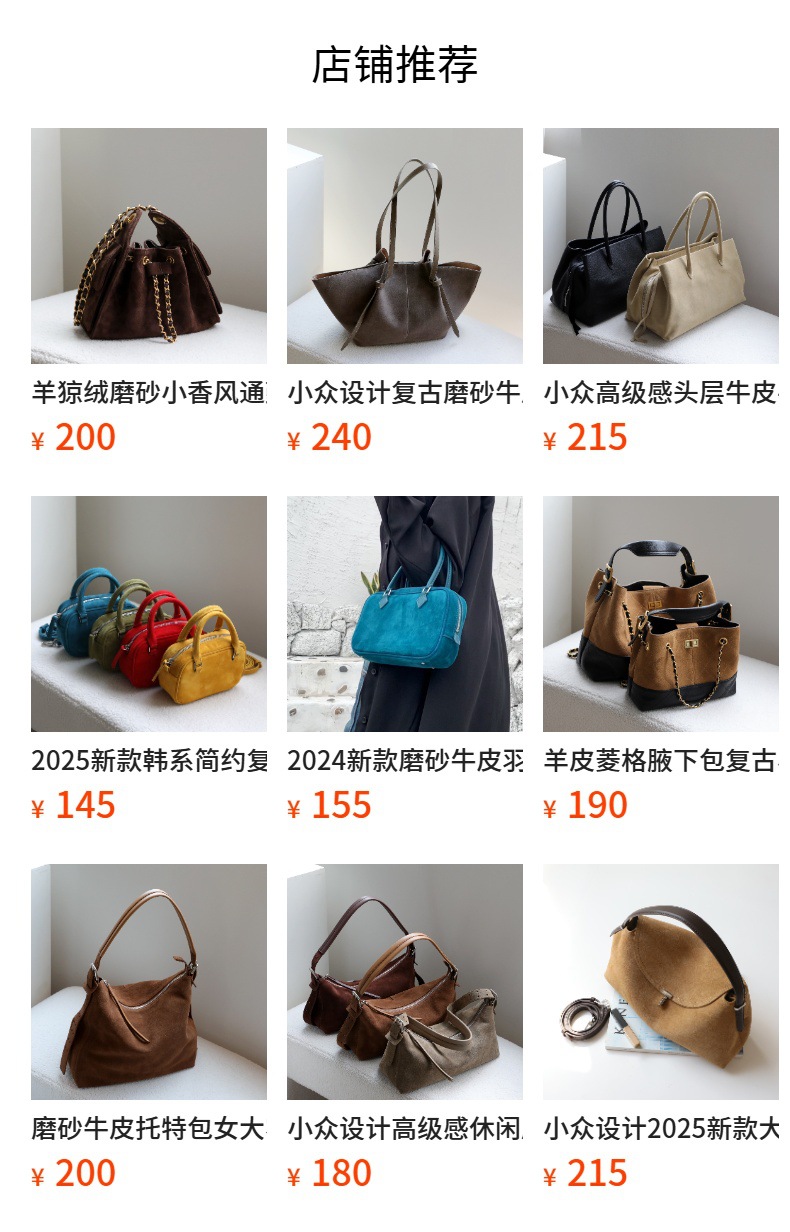Open the 小众设计2025新款大 bag listing
The height and width of the screenshot is (1232, 790).
click(661, 1028)
